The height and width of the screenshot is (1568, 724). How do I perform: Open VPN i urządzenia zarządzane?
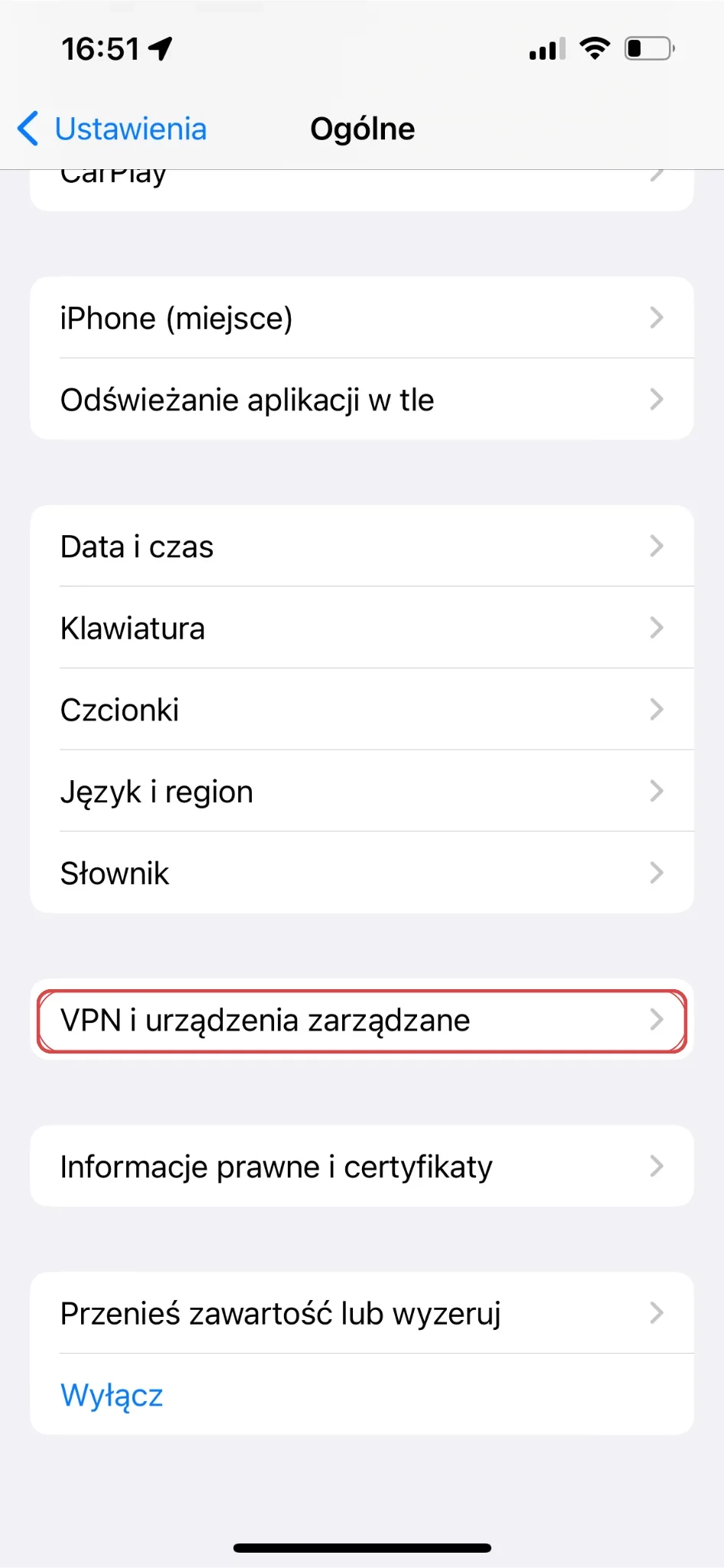click(x=361, y=1021)
